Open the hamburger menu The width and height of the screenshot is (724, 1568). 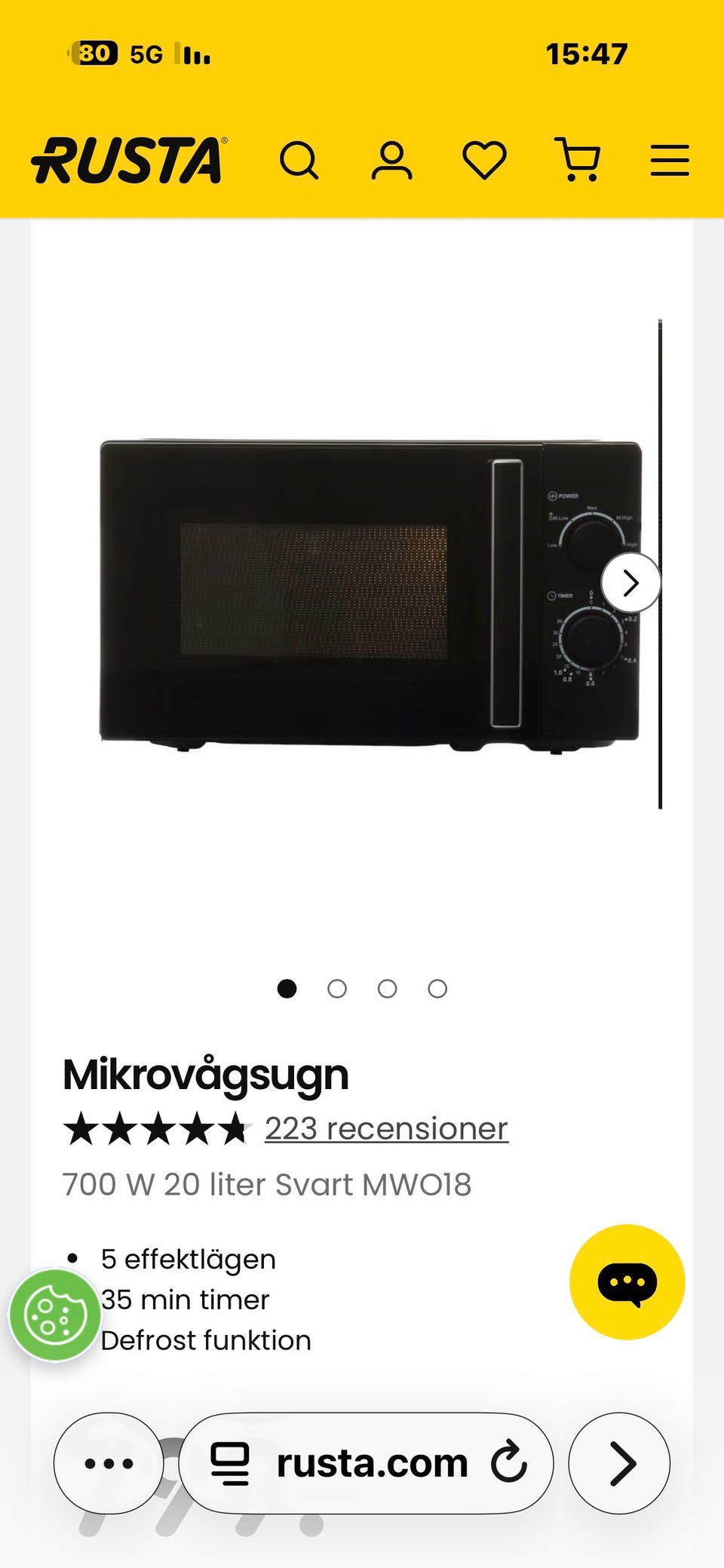pos(668,160)
